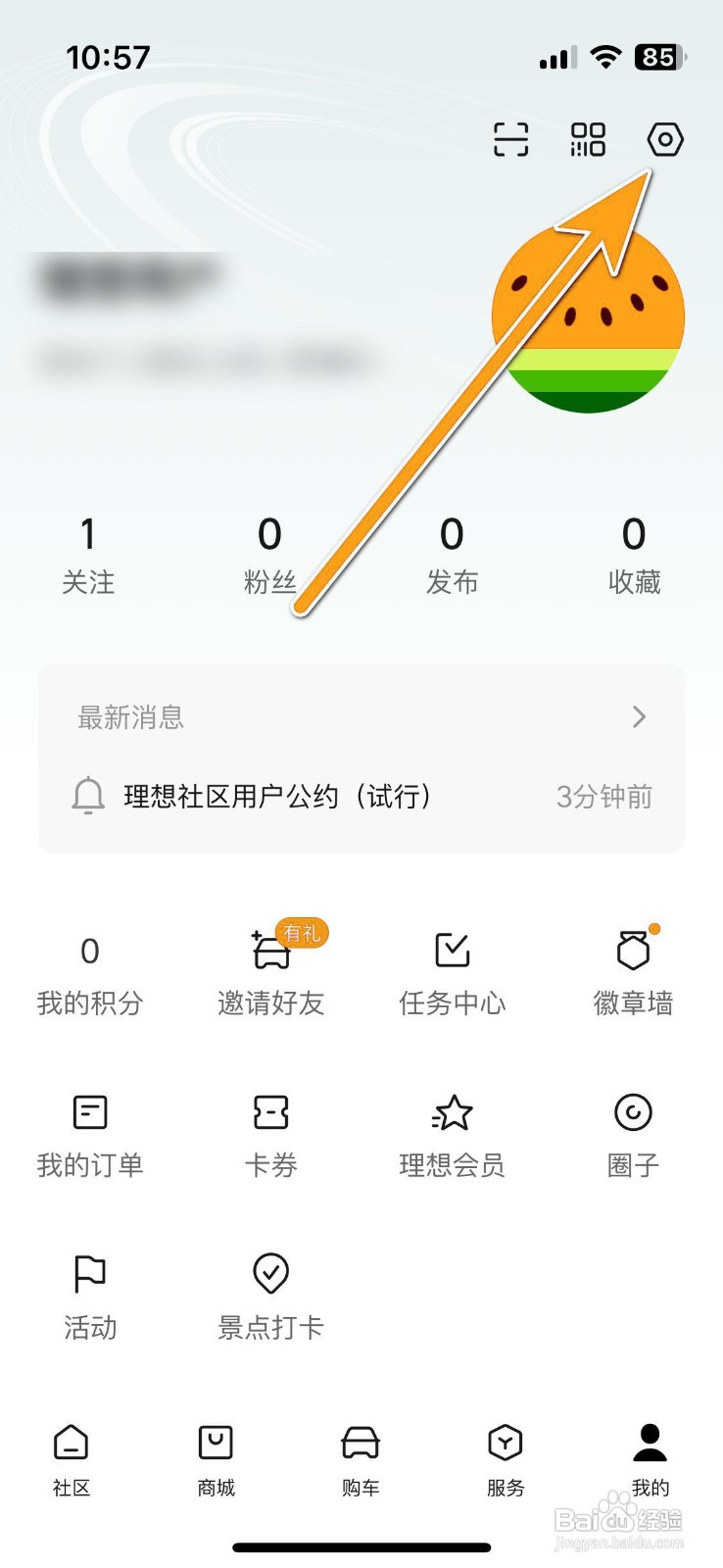
Task: Open the settings gear icon
Action: tap(664, 140)
